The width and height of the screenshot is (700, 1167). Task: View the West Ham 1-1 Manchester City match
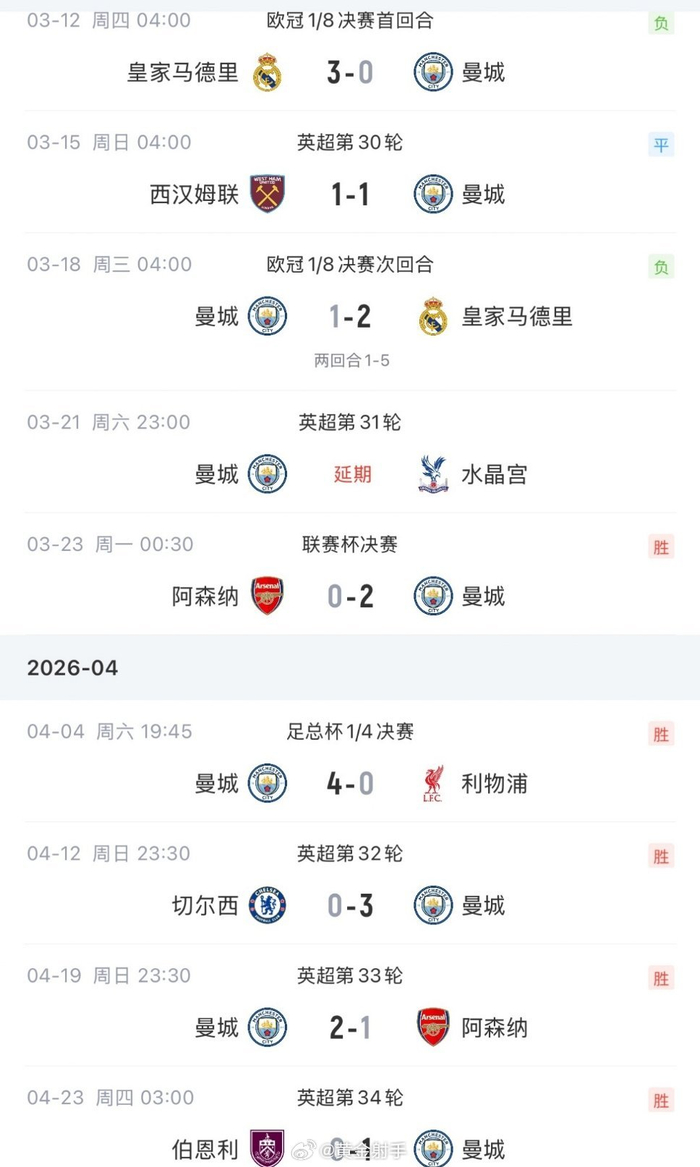point(350,194)
